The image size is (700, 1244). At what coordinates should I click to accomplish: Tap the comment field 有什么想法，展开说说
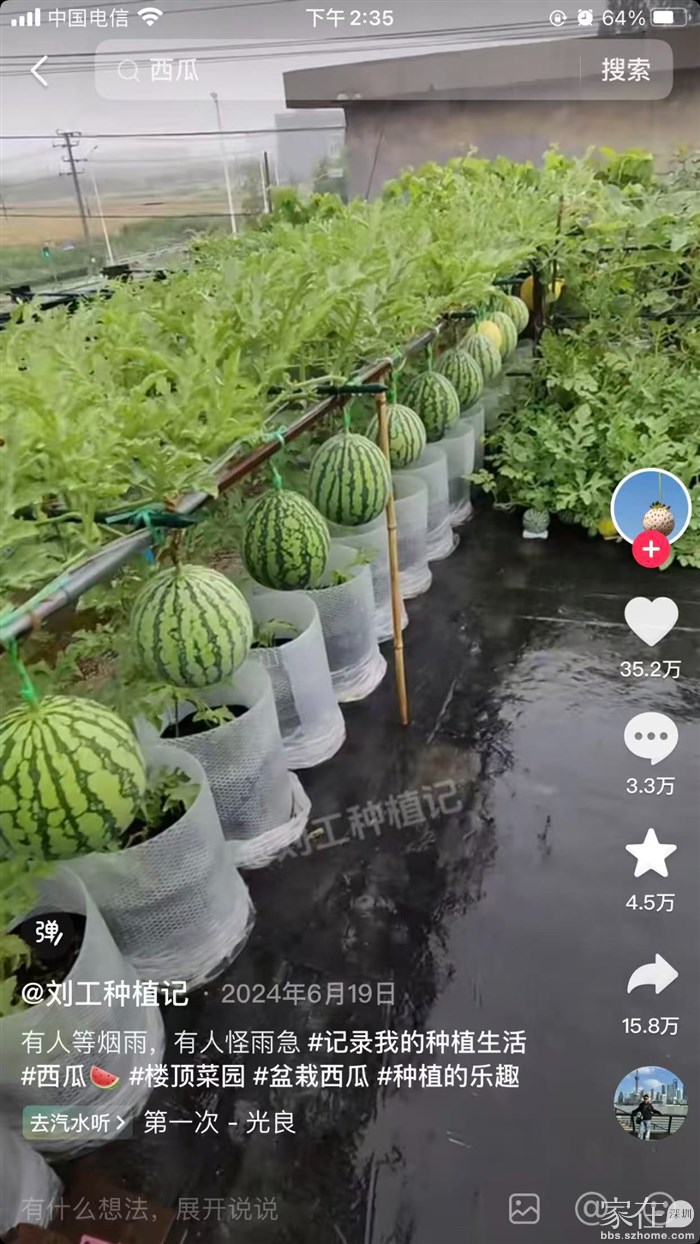click(x=150, y=1208)
